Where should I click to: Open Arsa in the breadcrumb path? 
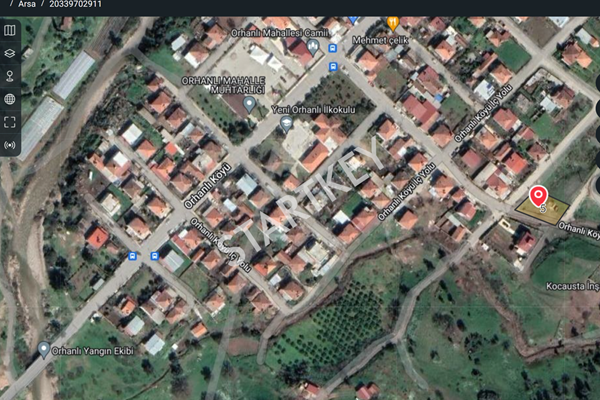point(26,5)
